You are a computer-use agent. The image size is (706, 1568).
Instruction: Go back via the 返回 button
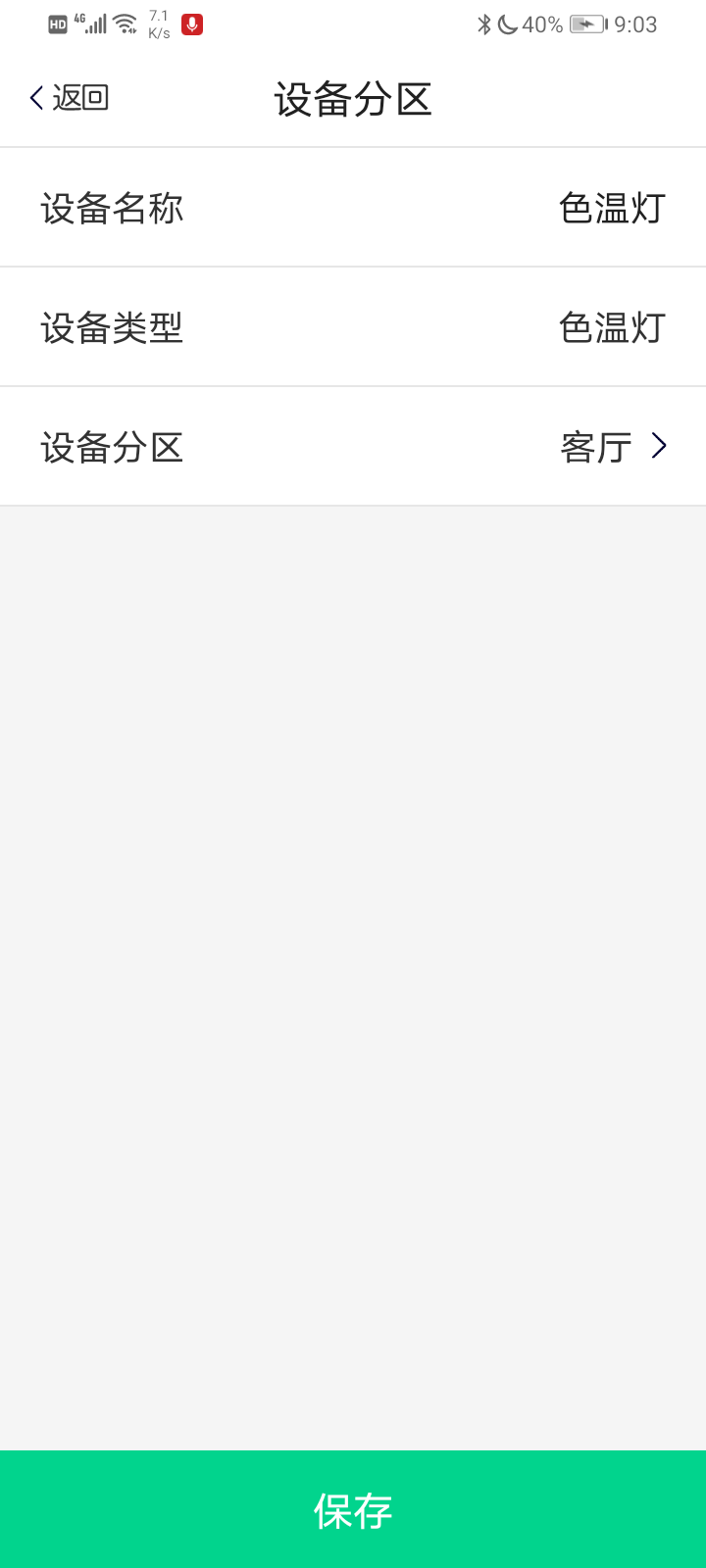coord(69,98)
